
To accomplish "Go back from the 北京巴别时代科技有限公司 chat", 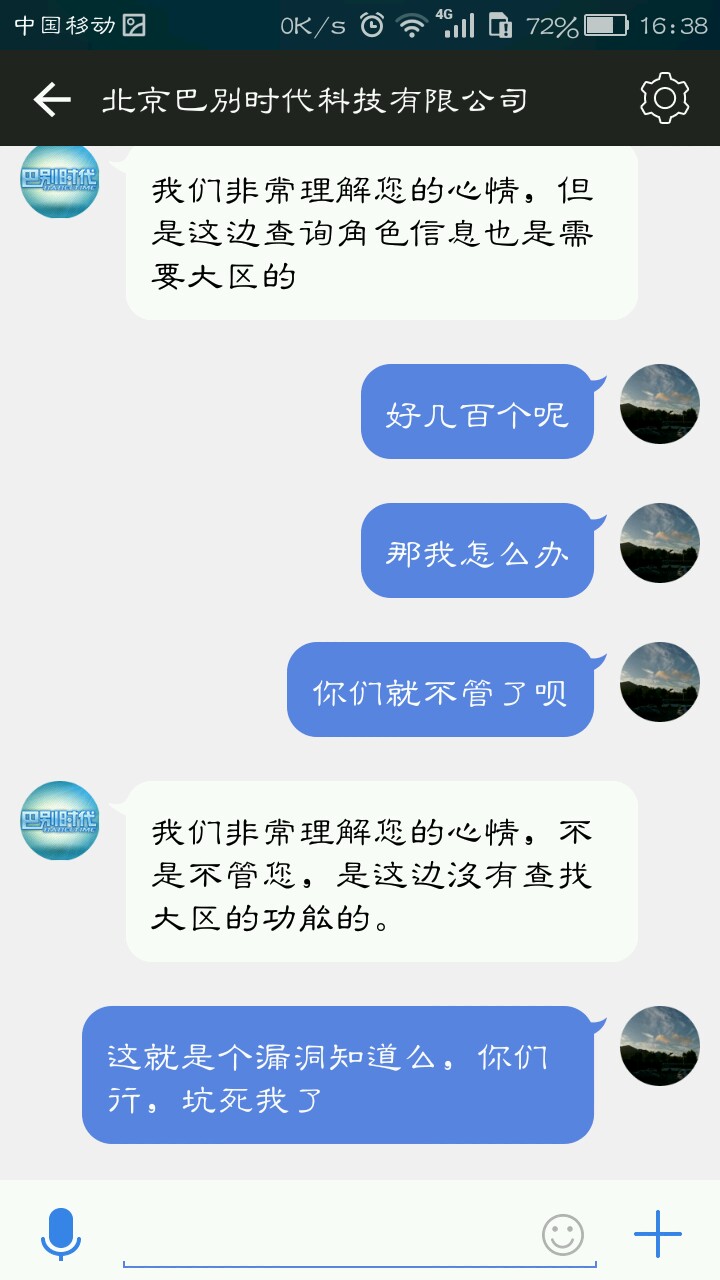I will [x=52, y=99].
